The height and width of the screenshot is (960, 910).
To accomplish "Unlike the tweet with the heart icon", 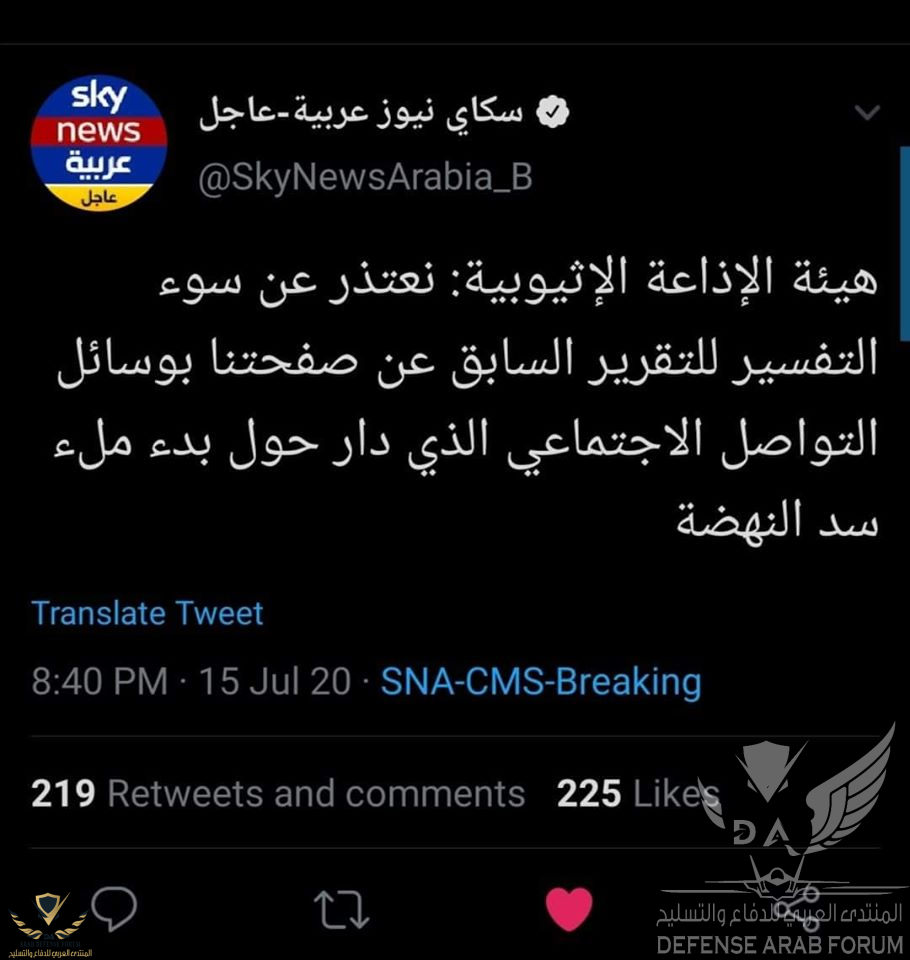I will 568,909.
